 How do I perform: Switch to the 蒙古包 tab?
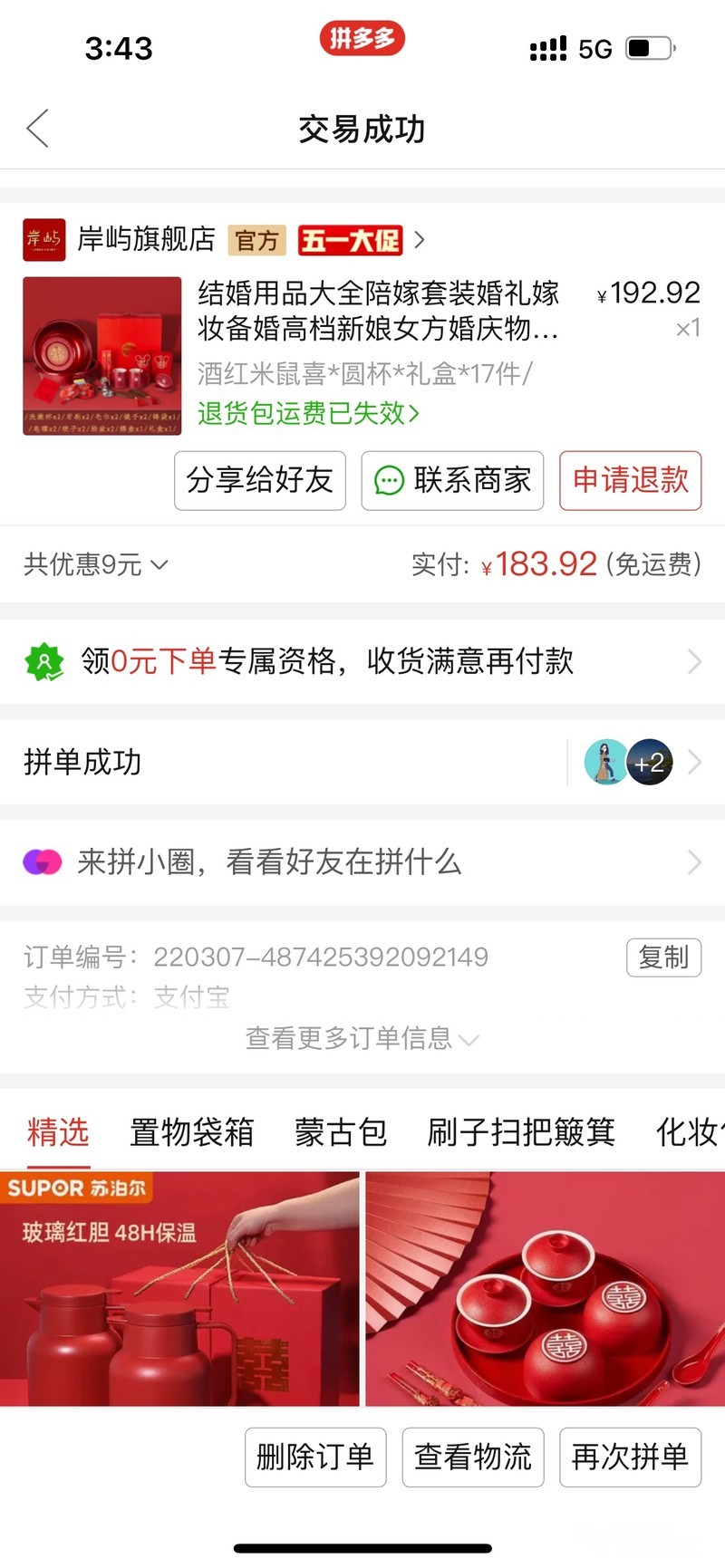pos(341,1132)
